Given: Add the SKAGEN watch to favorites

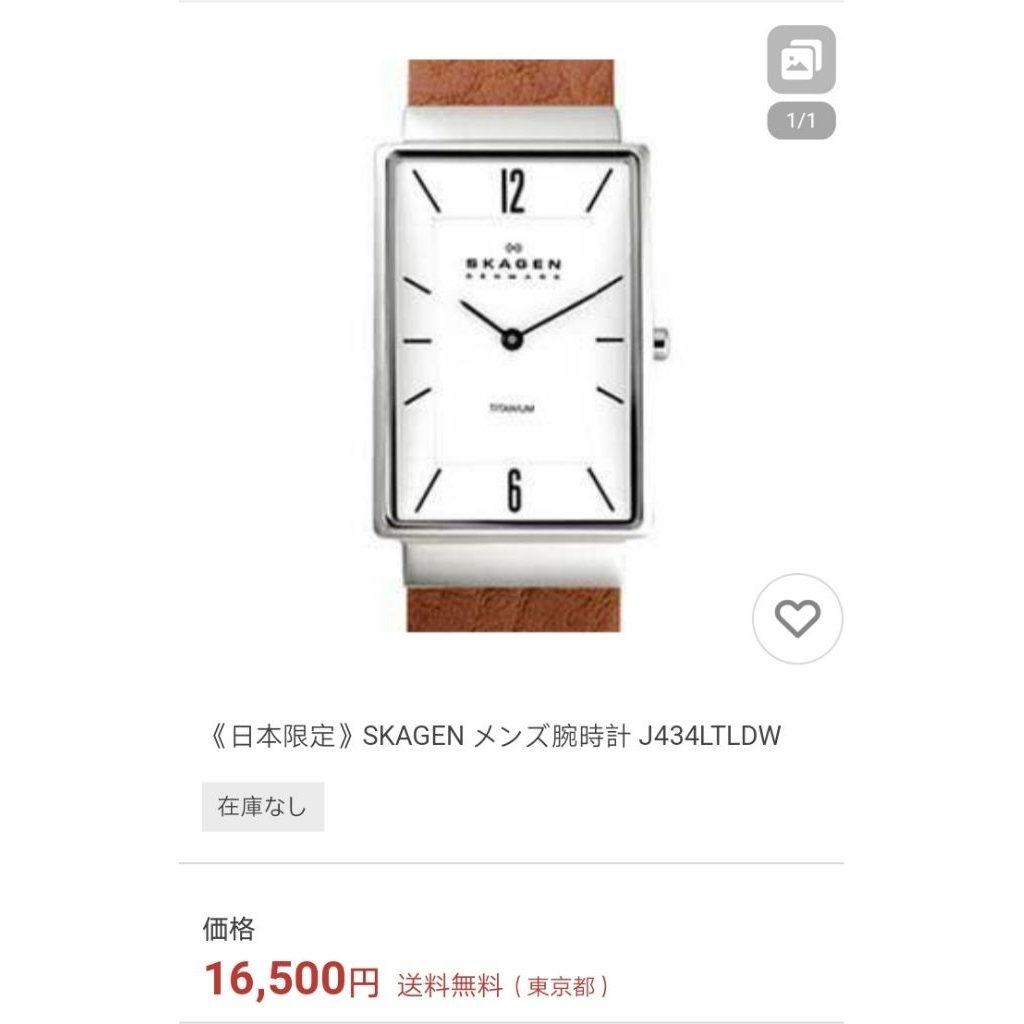Looking at the screenshot, I should point(797,618).
